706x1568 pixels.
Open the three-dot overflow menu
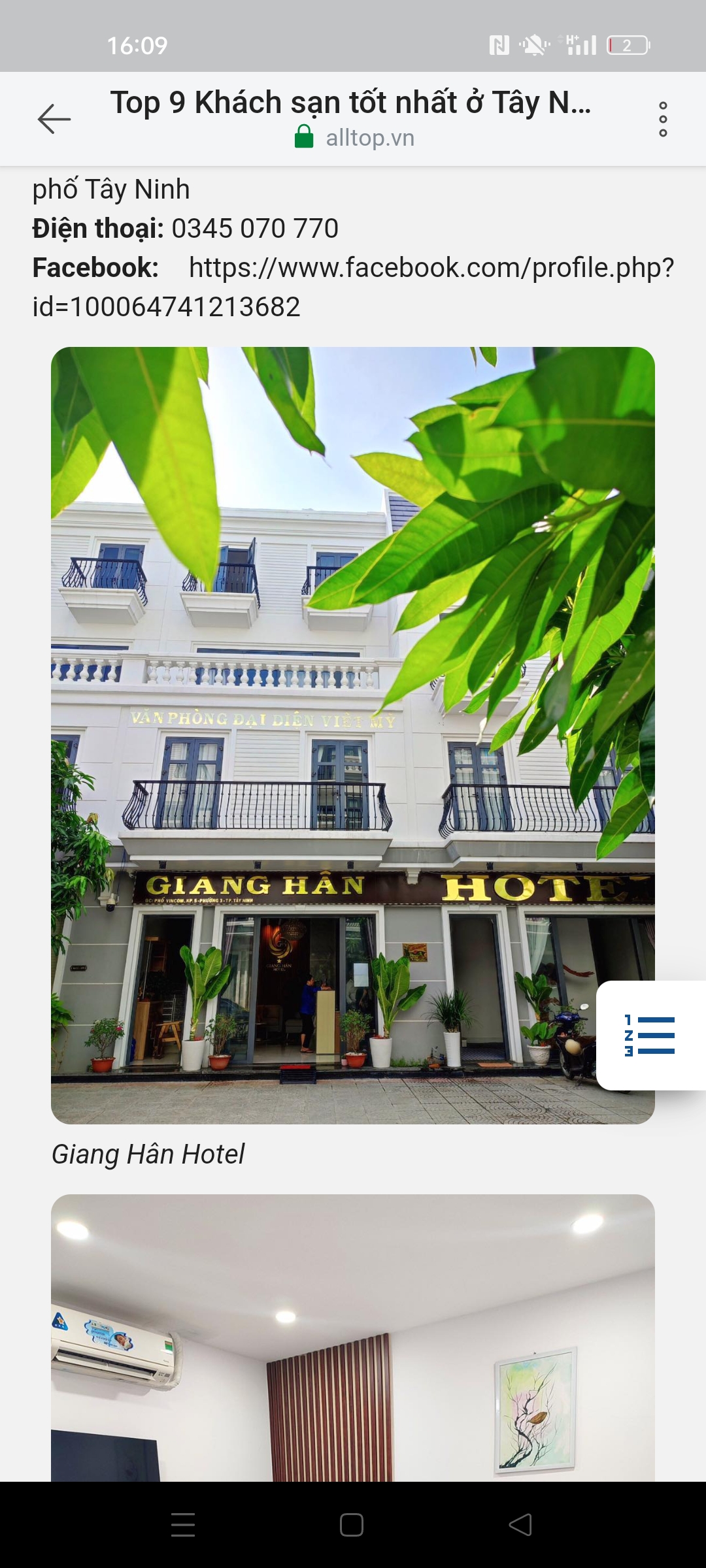663,119
